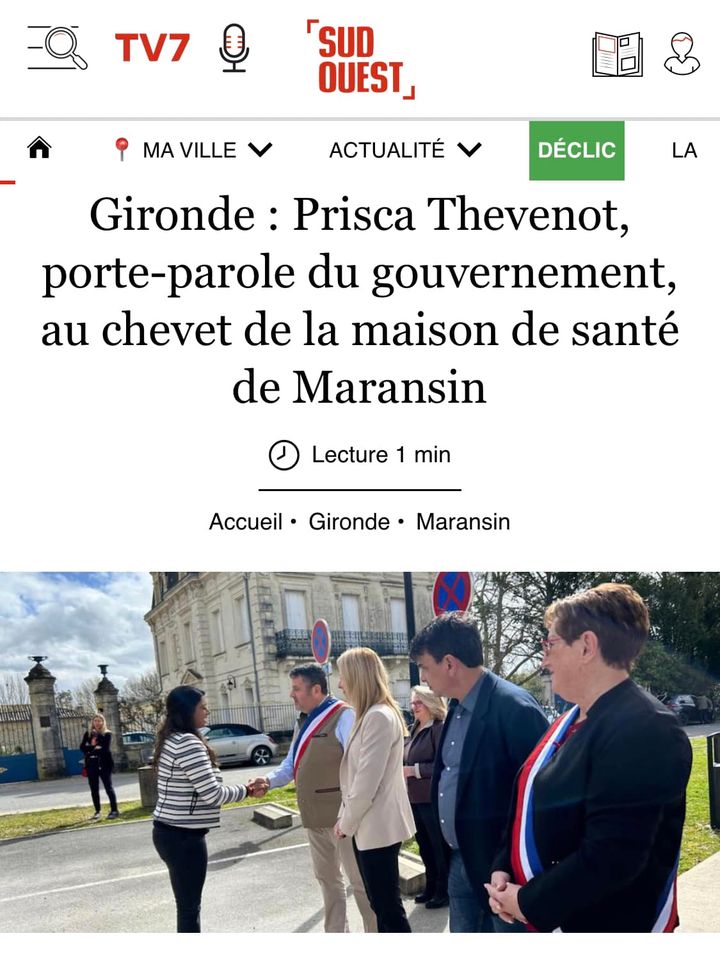Open TV7 channel link

[x=152, y=47]
